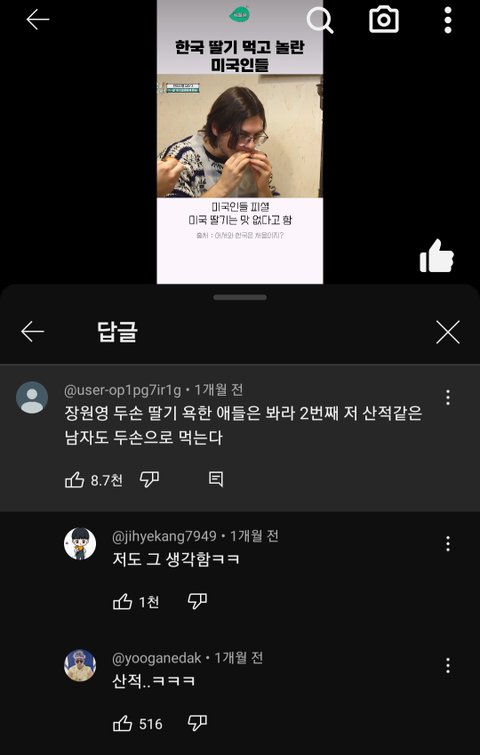Close the 답글 replies panel
Screen dimensions: 480x755
coord(448,332)
